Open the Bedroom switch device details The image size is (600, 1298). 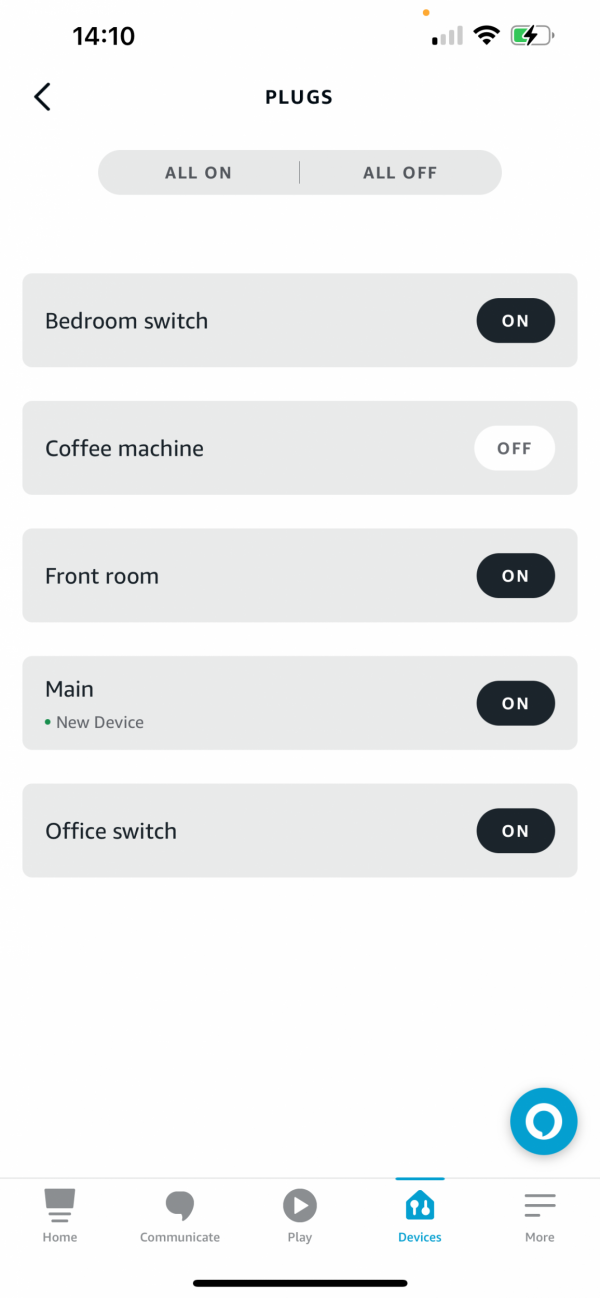200,321
